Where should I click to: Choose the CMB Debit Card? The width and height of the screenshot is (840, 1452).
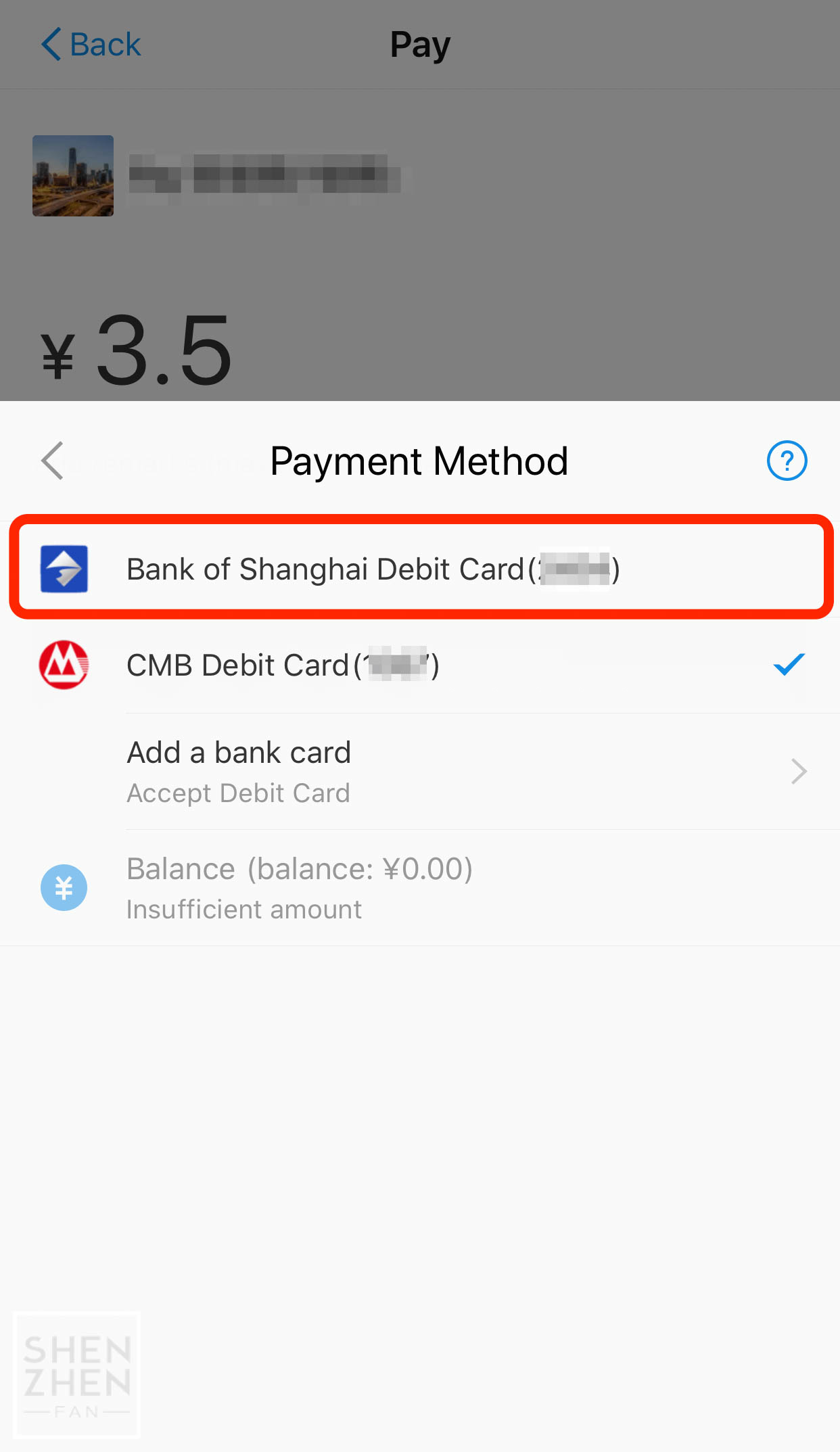420,665
